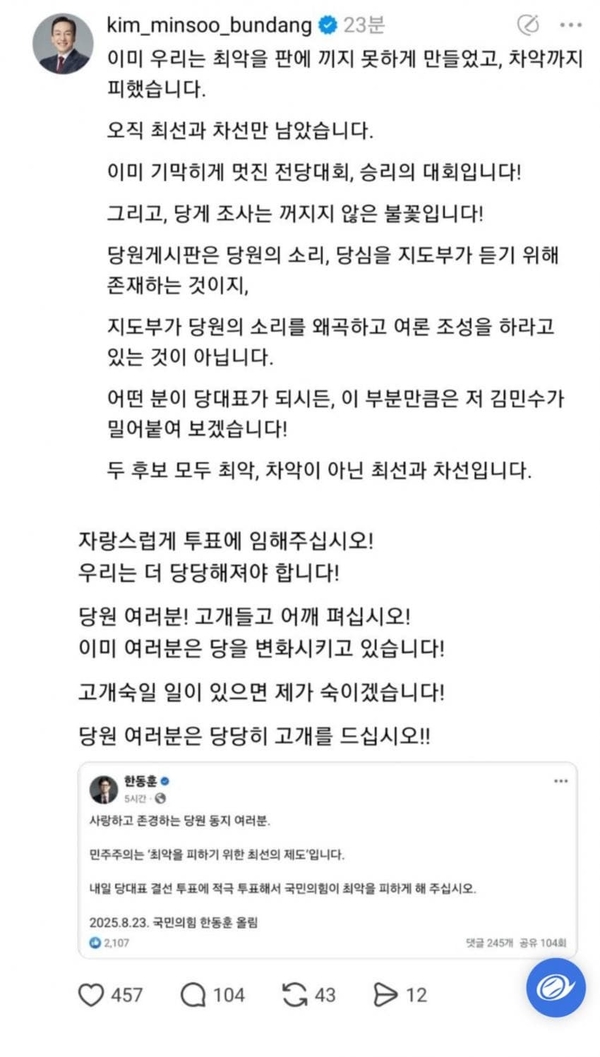Share the post via the paper-plane icon
Viewport: 600px width, 1057px height.
click(387, 995)
